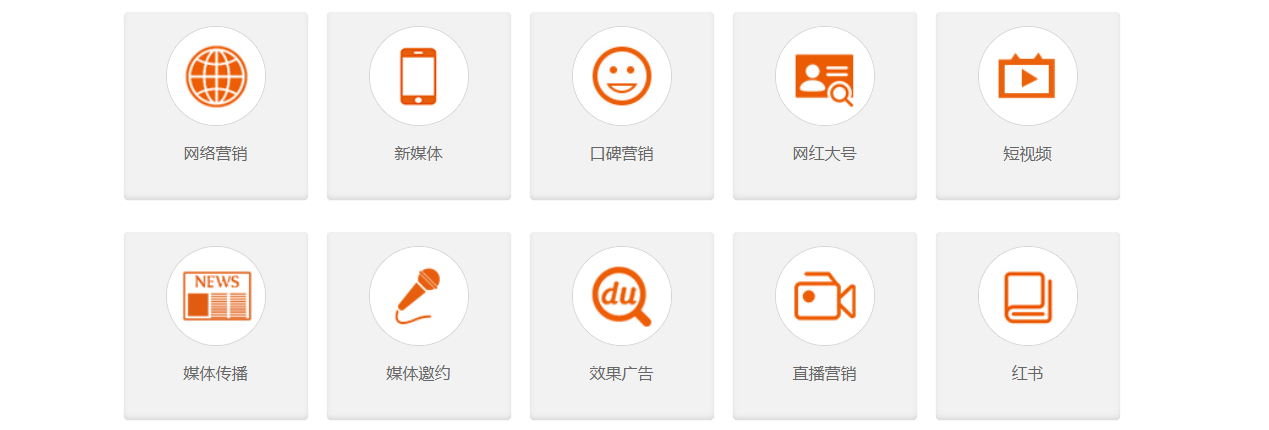The width and height of the screenshot is (1269, 430).
Task: Tap the 效果广告 card
Action: coord(621,325)
